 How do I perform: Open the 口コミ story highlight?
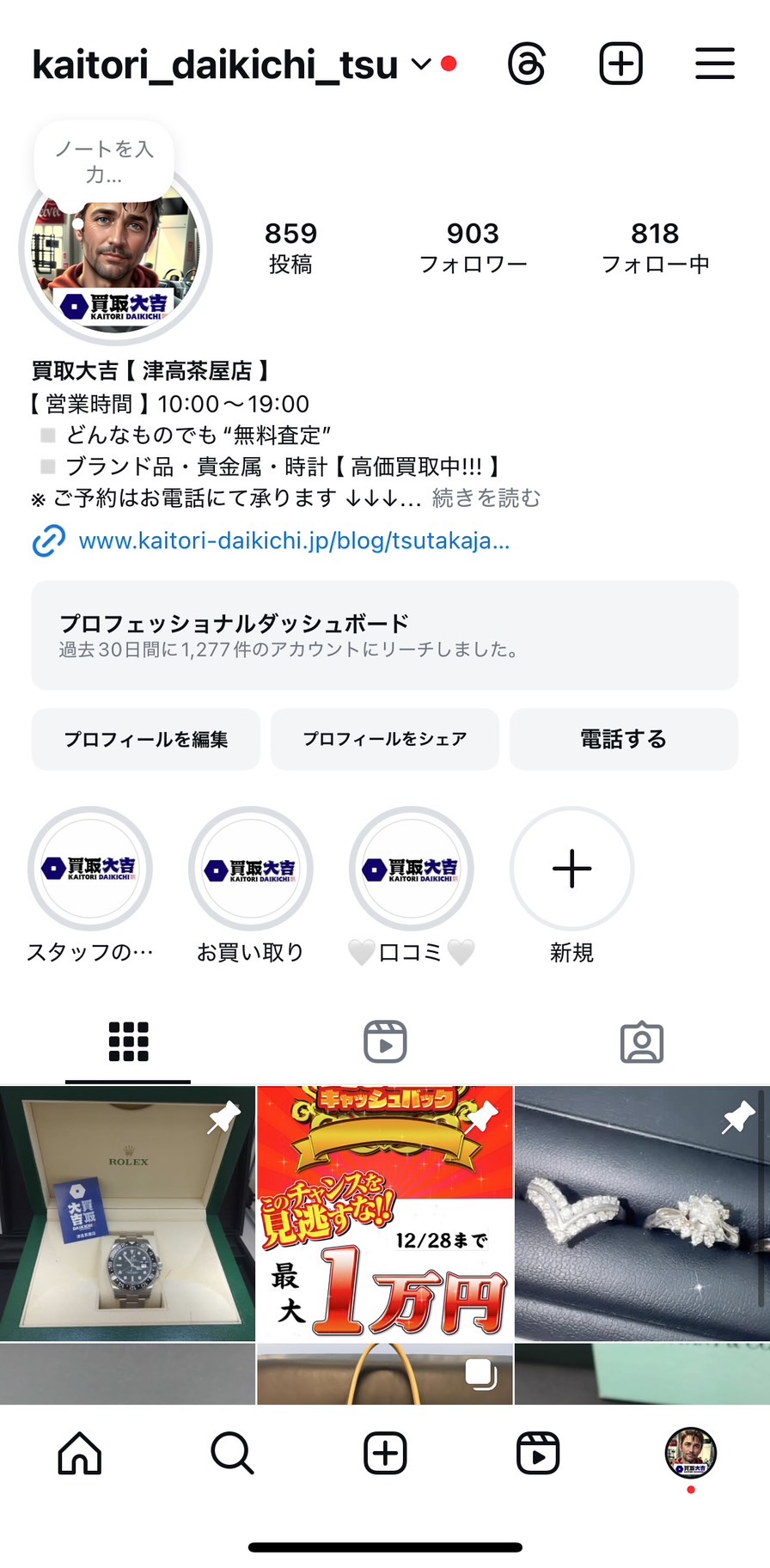[x=411, y=869]
